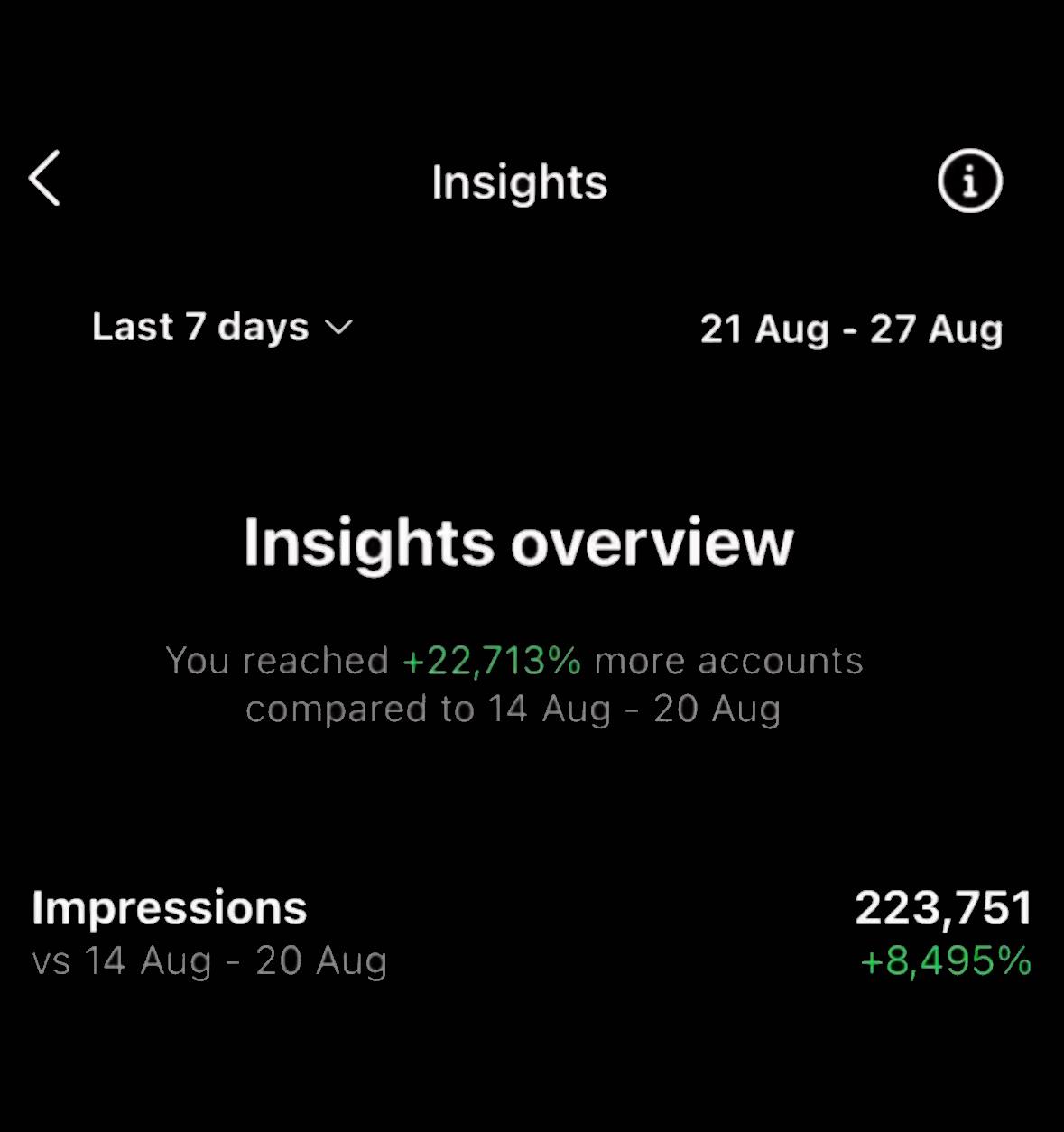Open the Insights info icon
This screenshot has height=1132, width=1064.
click(969, 181)
